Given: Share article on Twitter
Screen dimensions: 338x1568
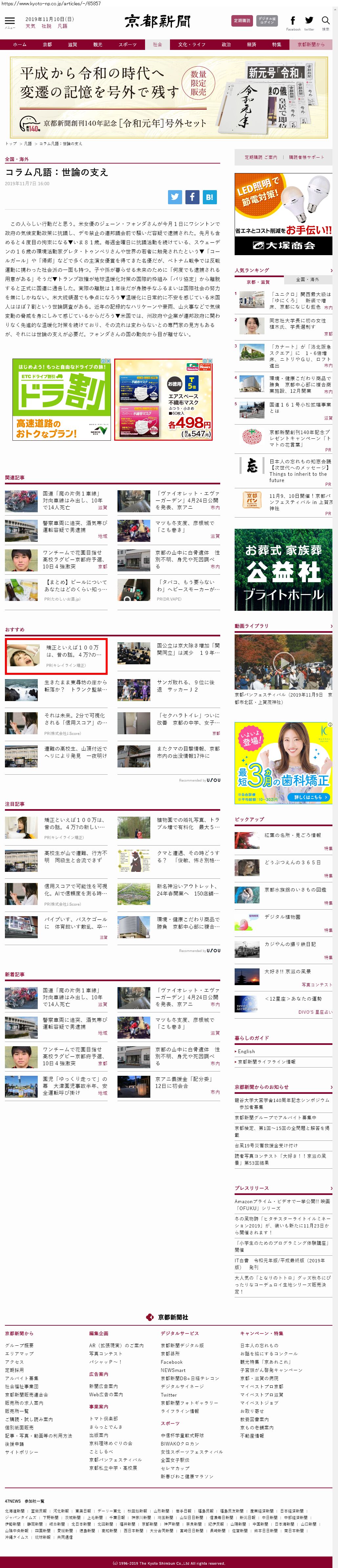Looking at the screenshot, I should click(175, 197).
